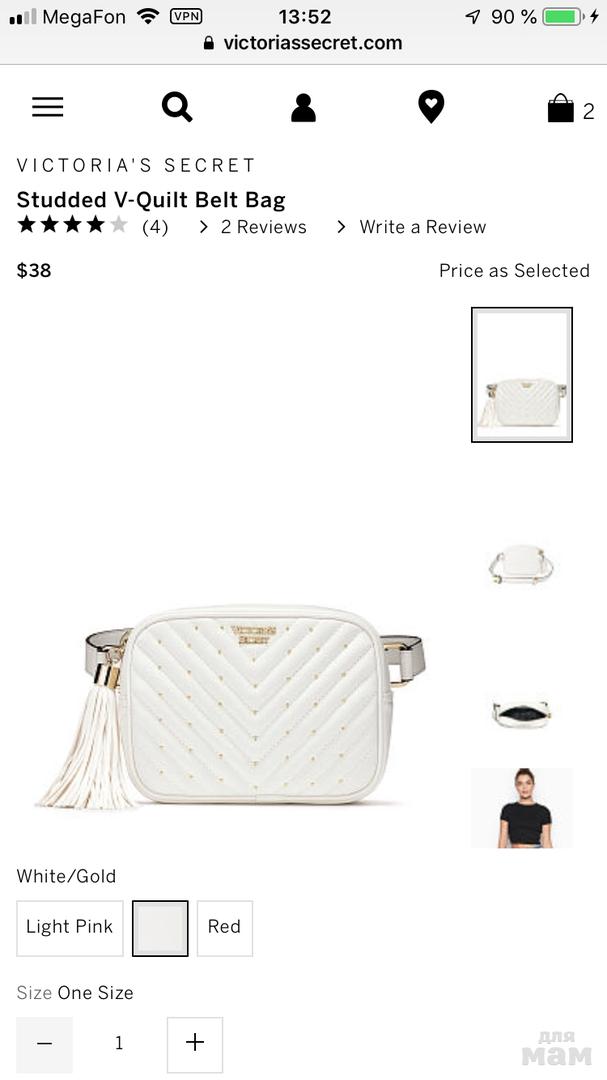Open the 2 Reviews link
607x1080 pixels.
263,227
